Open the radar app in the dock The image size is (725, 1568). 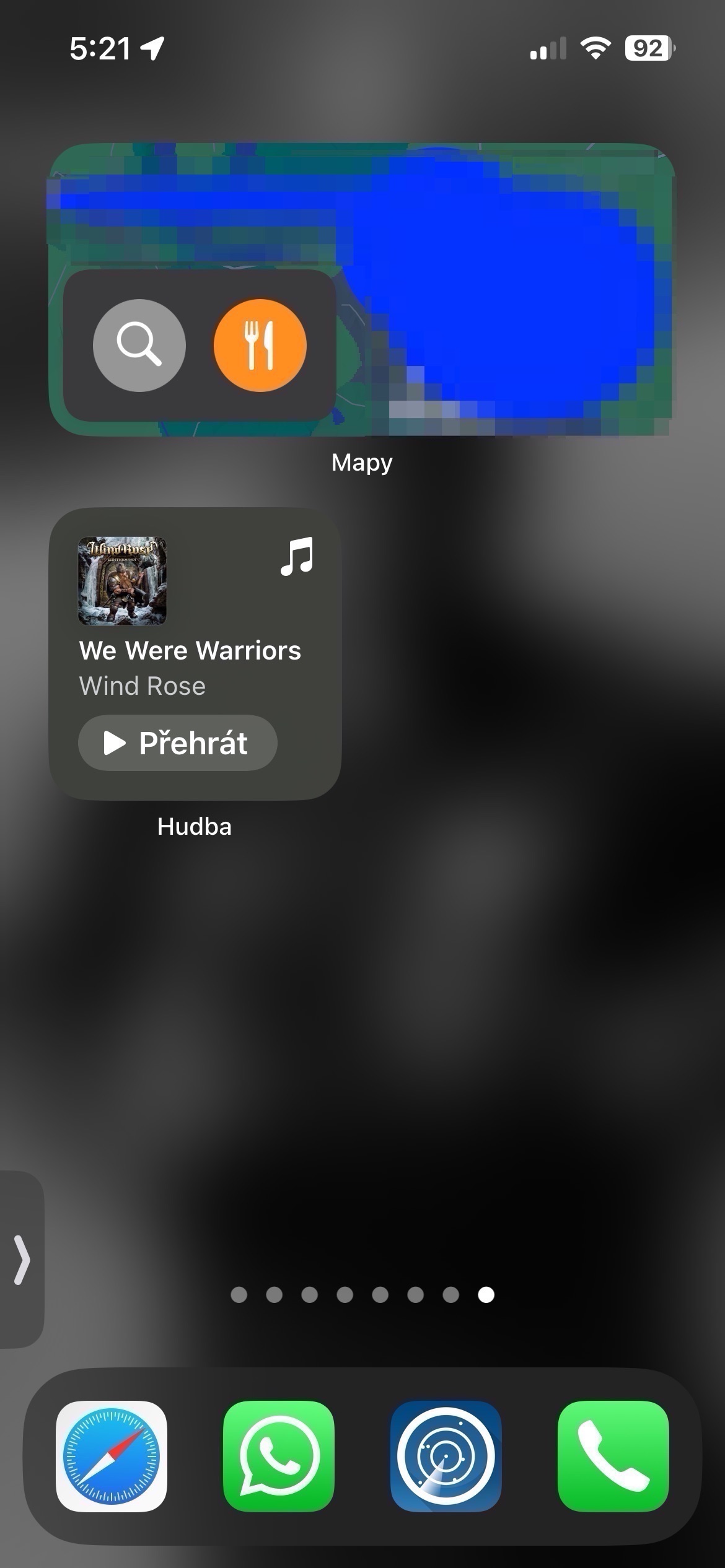coord(446,1456)
